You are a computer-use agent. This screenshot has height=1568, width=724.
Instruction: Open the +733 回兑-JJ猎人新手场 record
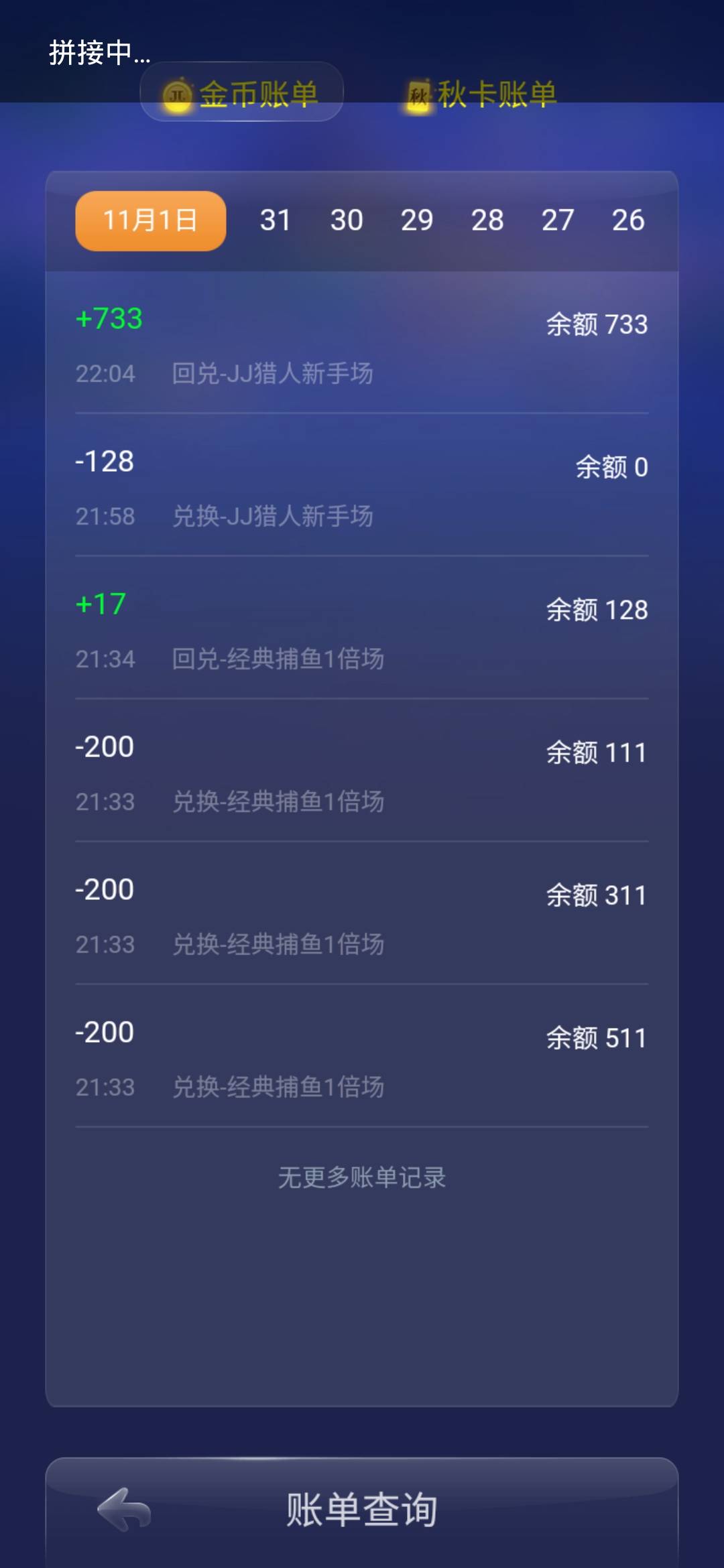362,345
